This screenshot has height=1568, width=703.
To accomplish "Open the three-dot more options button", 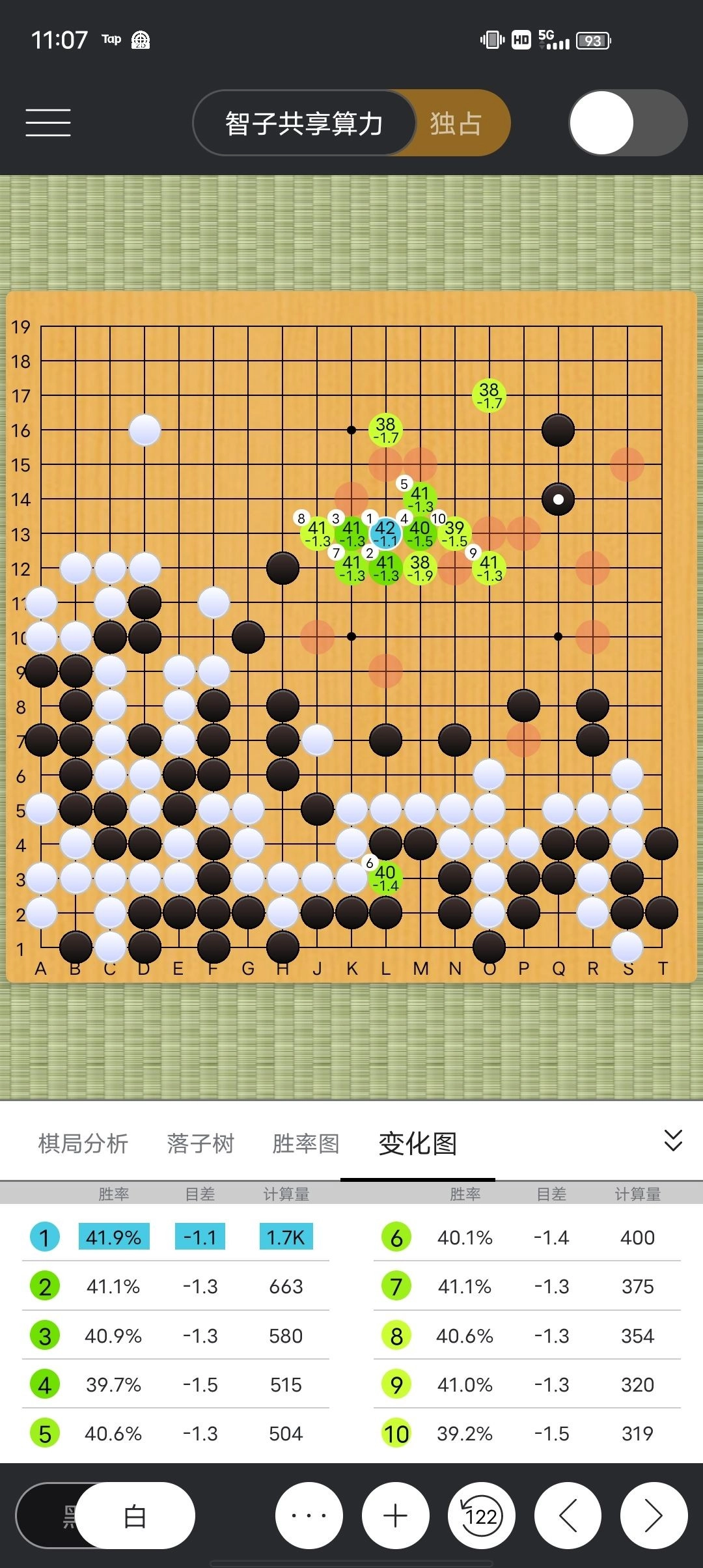I will pos(309,1516).
